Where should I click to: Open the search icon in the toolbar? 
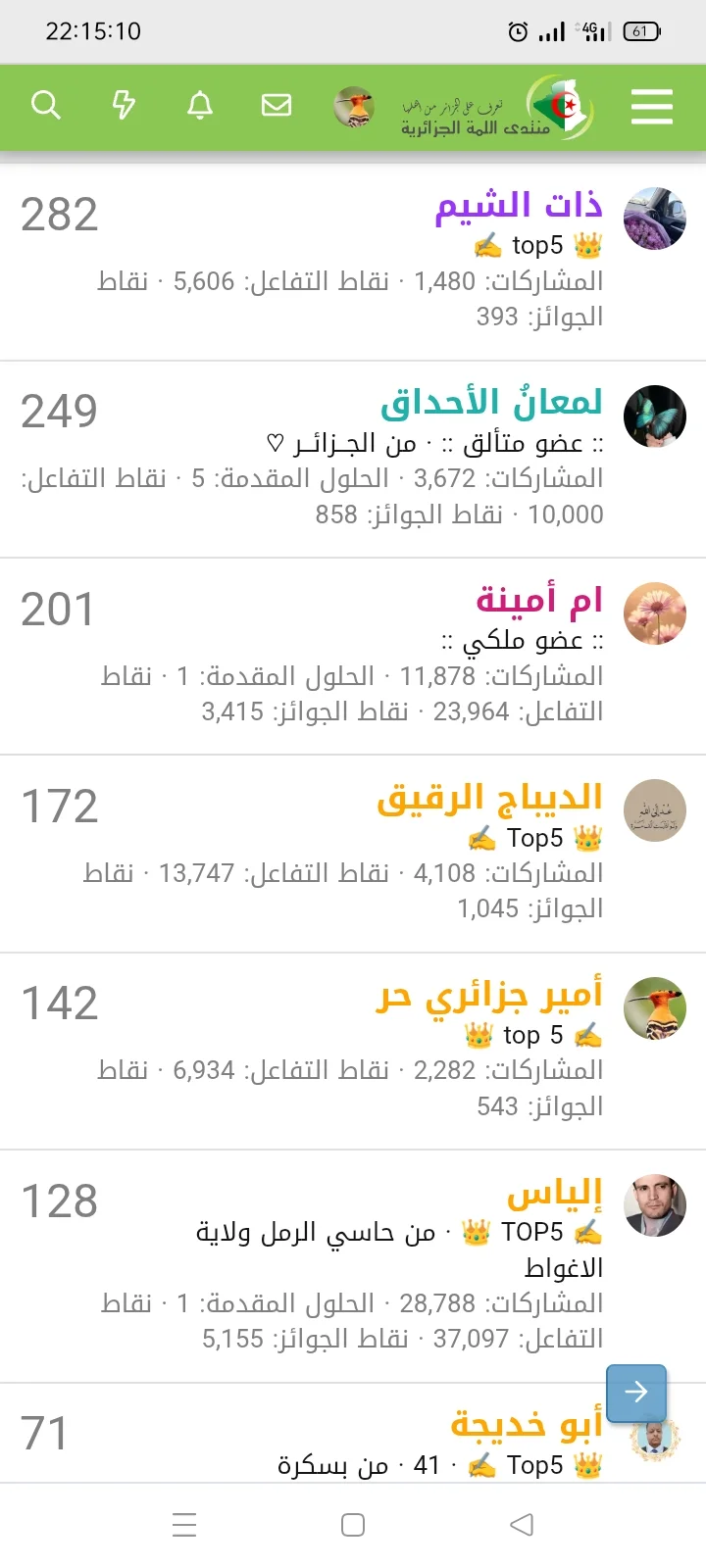pos(46,106)
